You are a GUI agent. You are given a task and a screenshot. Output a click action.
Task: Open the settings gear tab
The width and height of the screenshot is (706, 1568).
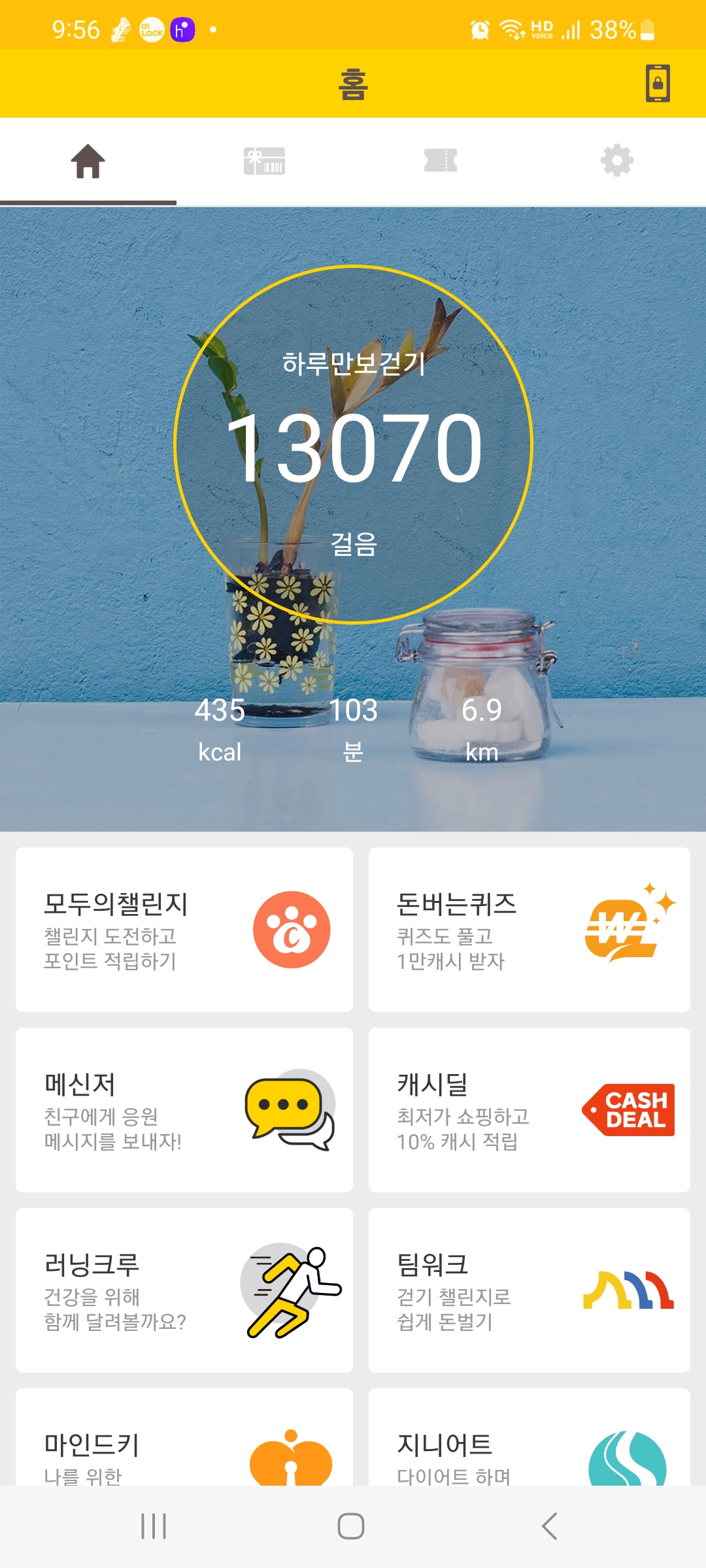[617, 161]
